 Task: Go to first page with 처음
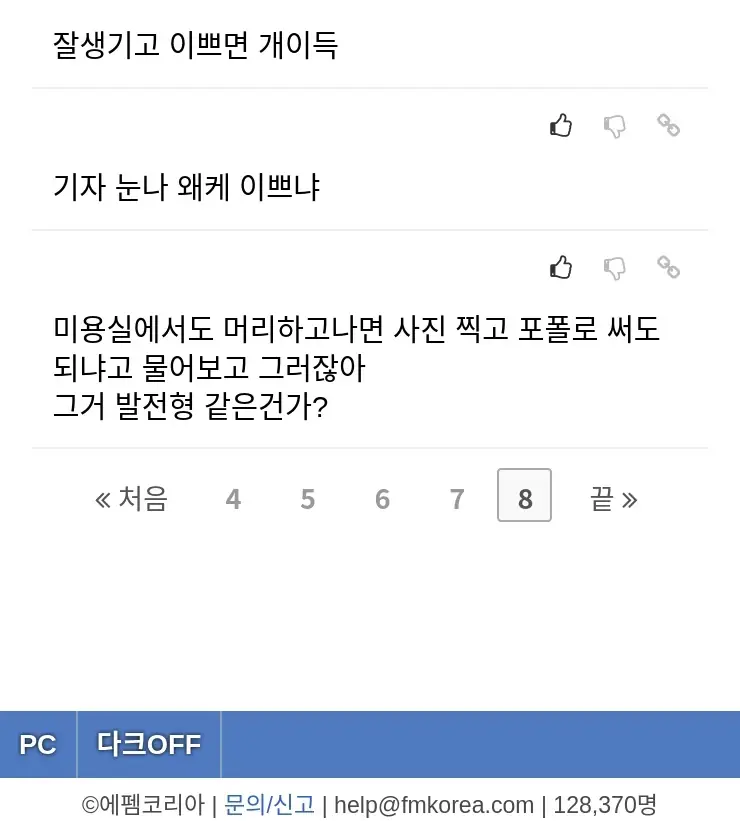click(x=131, y=498)
